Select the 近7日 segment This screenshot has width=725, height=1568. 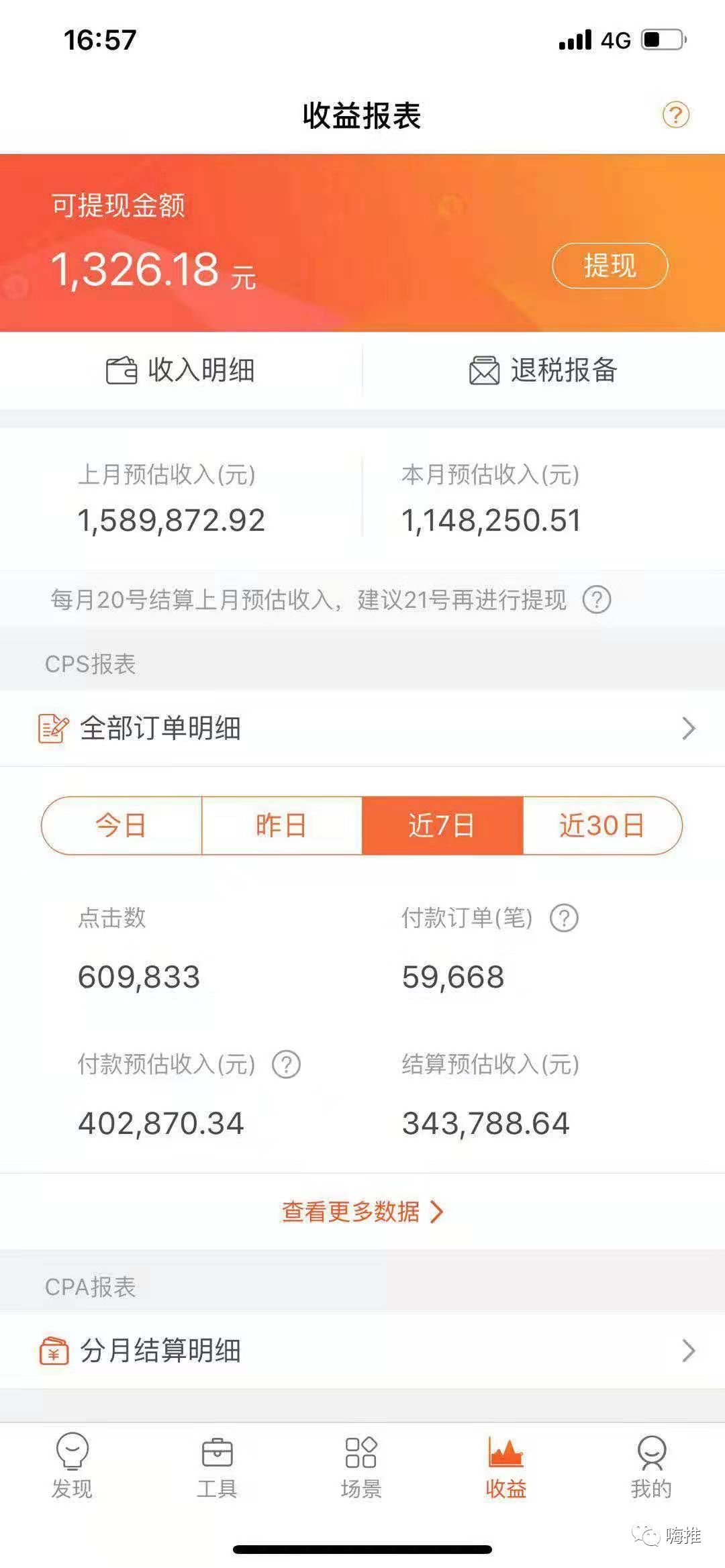(x=442, y=825)
